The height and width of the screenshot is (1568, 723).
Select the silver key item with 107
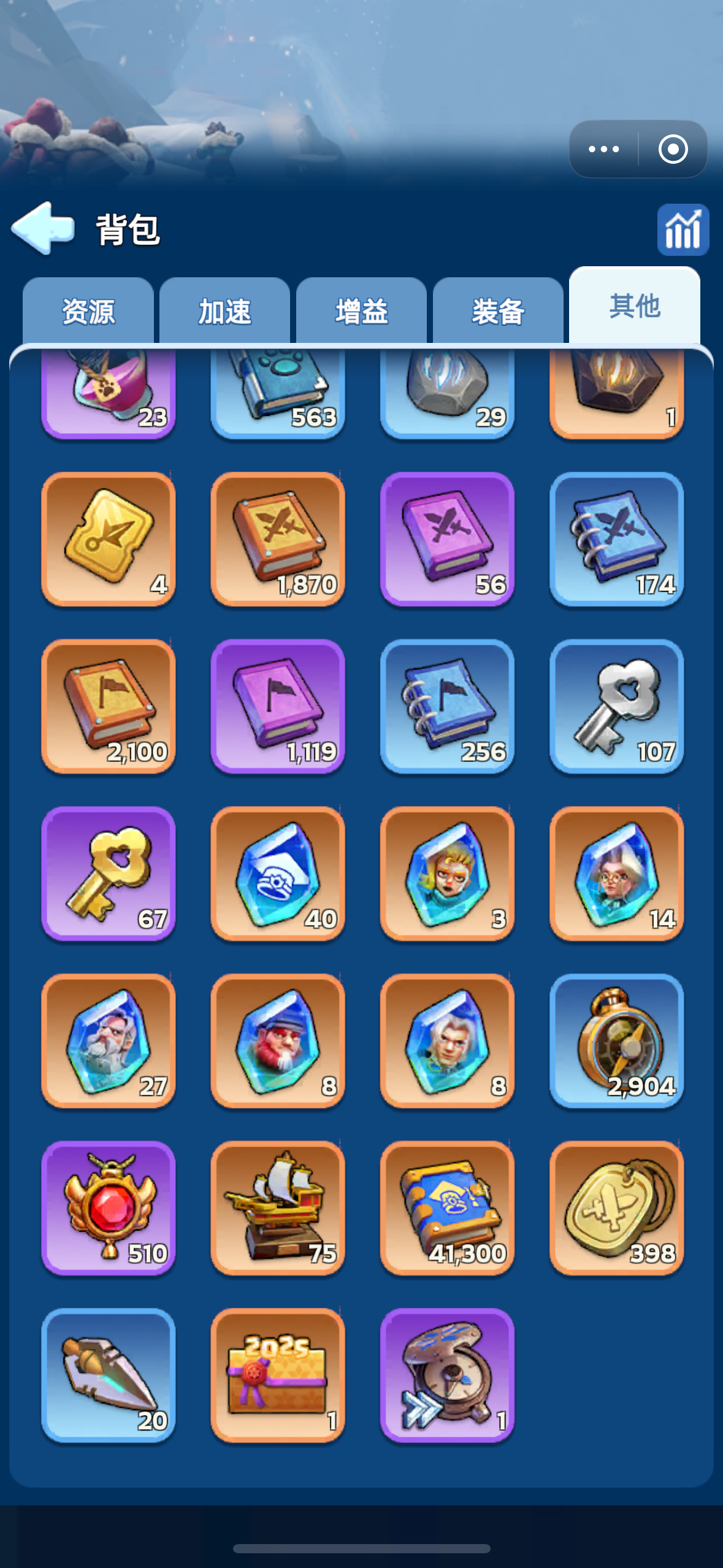point(616,706)
